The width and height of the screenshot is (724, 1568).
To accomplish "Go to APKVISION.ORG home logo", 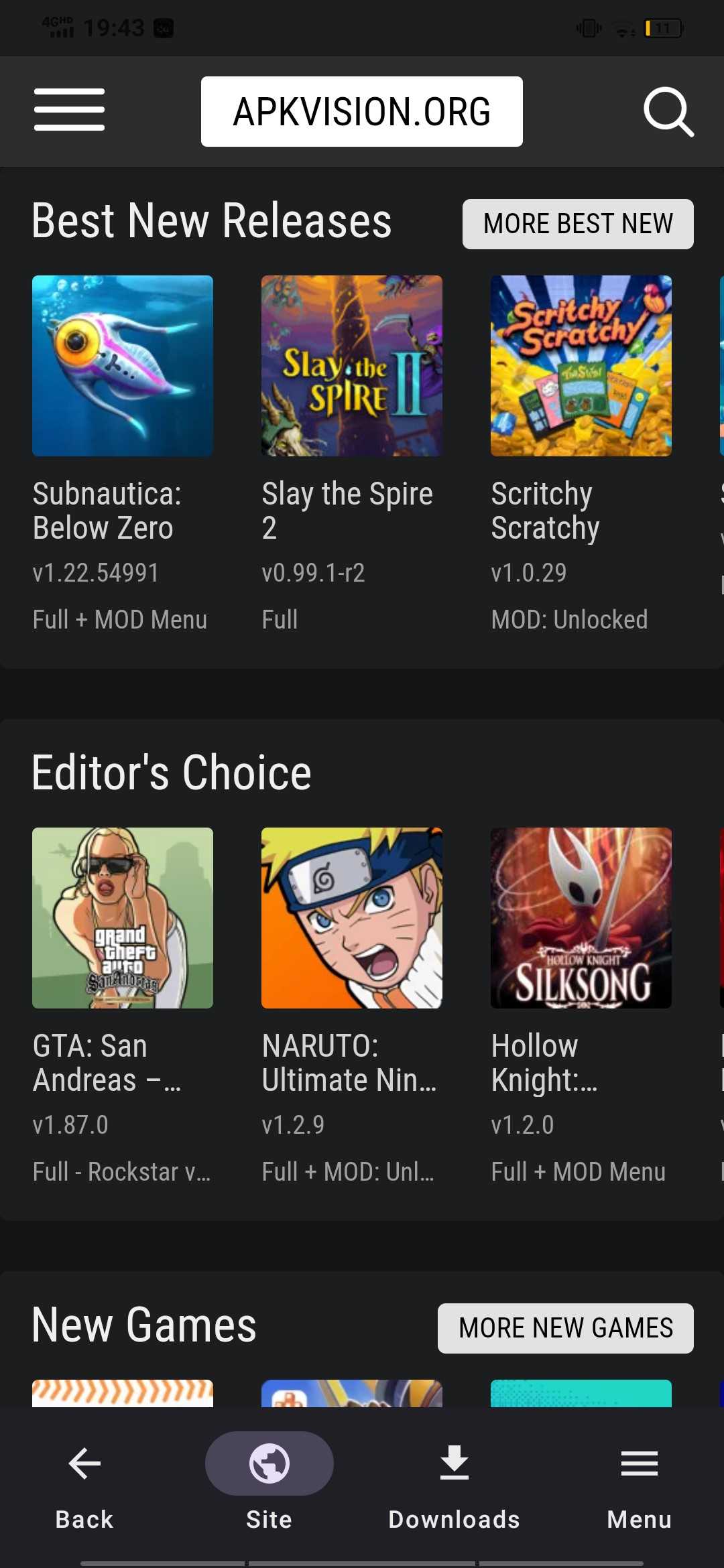I will [362, 111].
